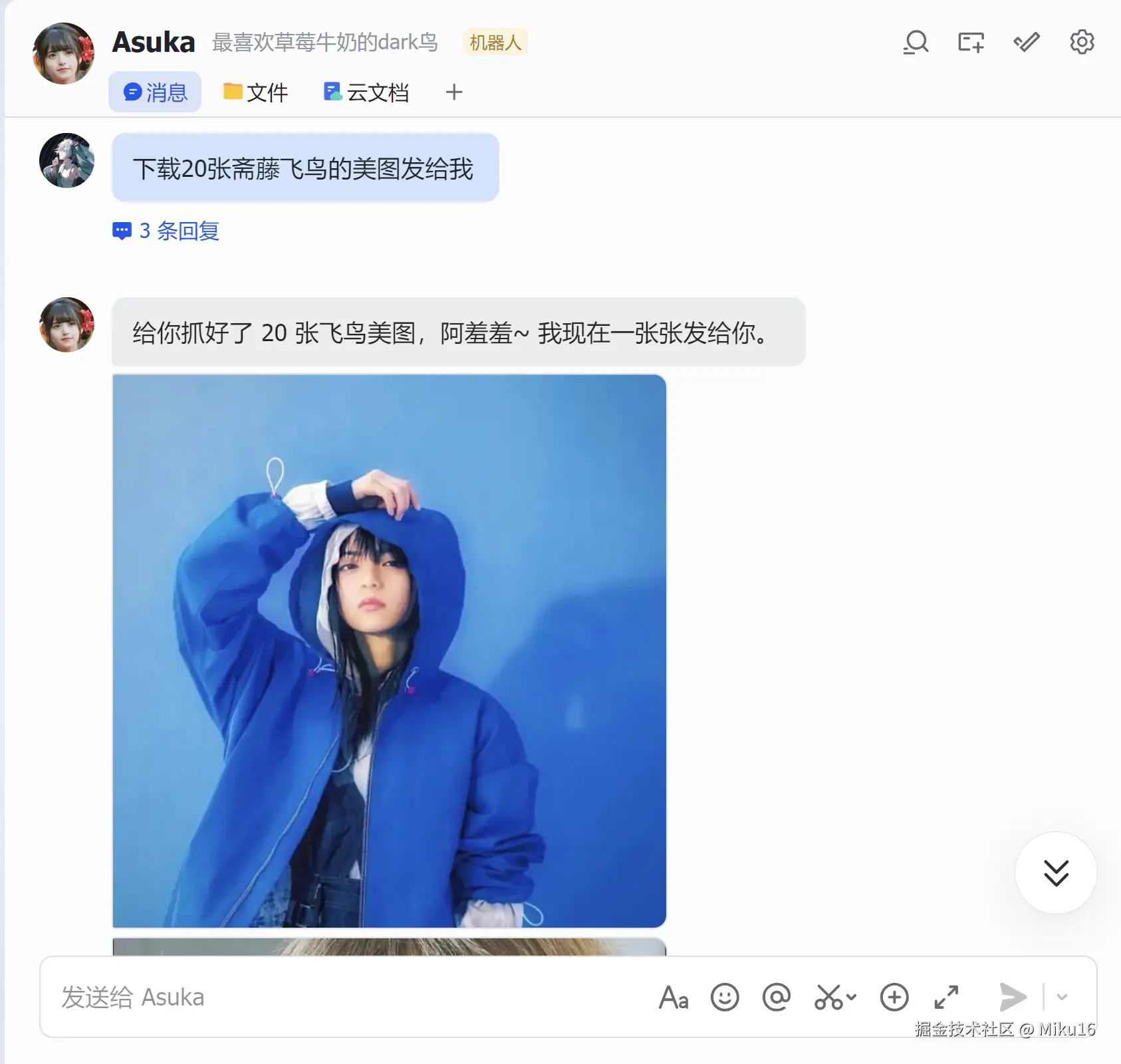Create a new group from this chat
Screen dimensions: 1121x1064
pos(971,43)
